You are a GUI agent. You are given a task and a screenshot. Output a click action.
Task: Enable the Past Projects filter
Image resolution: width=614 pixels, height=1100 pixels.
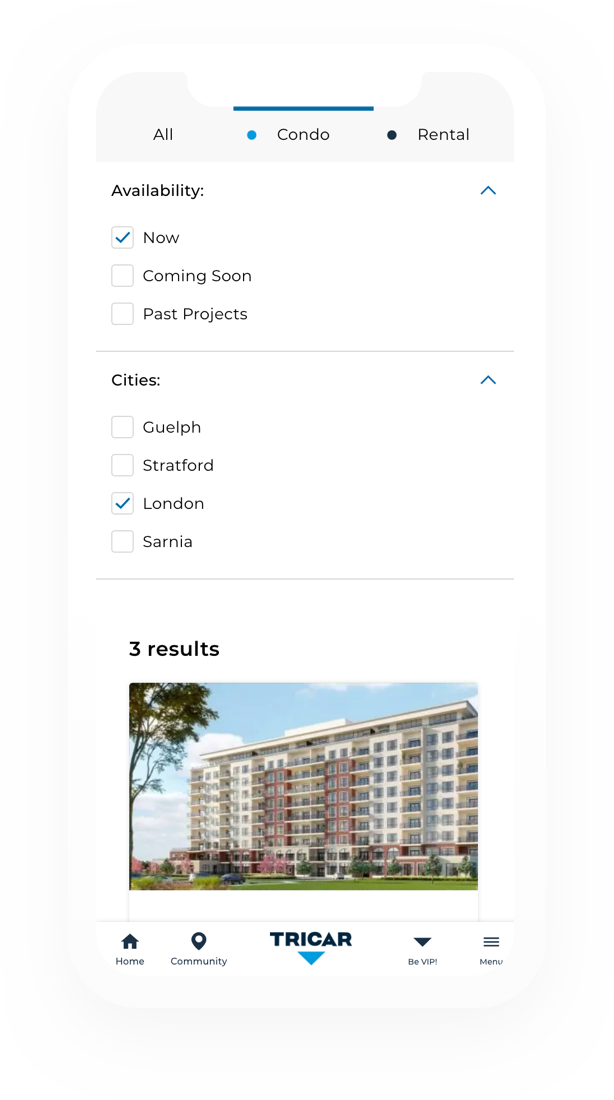click(x=122, y=314)
